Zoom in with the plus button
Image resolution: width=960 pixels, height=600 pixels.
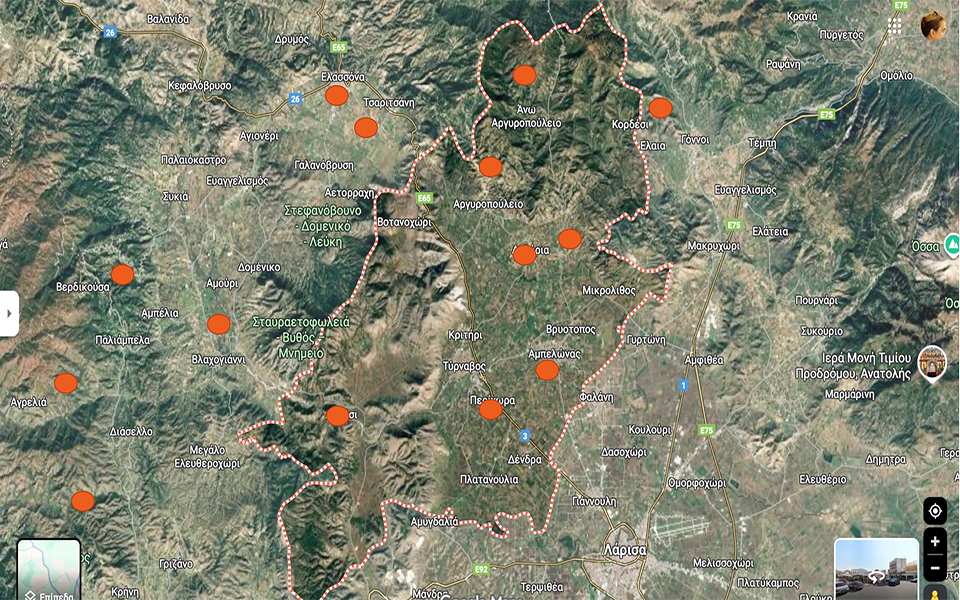coord(935,542)
